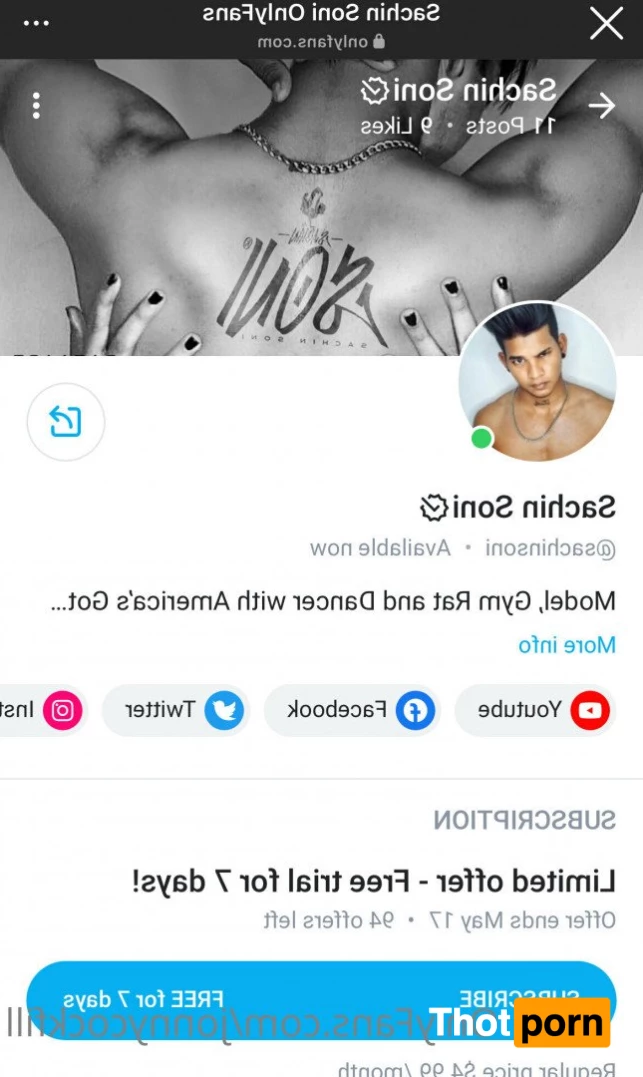Expand the bio with More info
This screenshot has width=643, height=1077.
point(566,645)
